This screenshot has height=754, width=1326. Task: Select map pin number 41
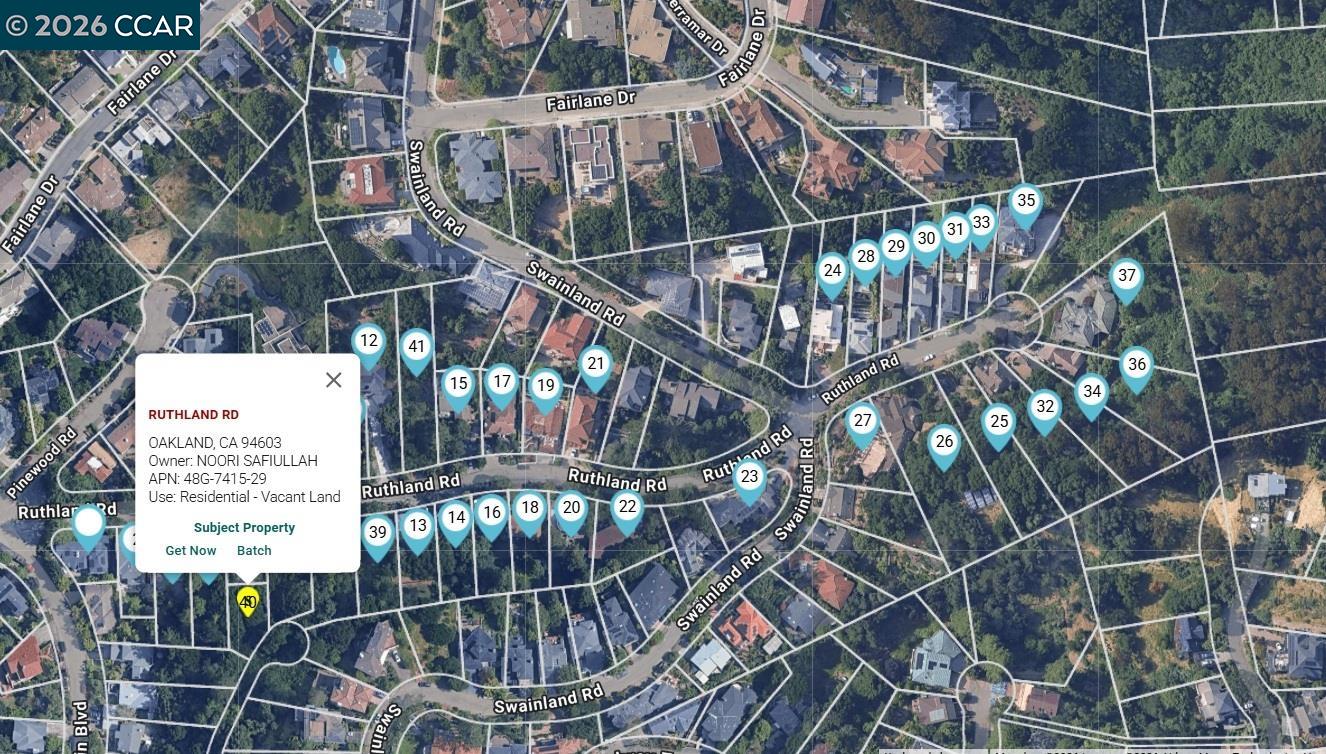coord(417,348)
